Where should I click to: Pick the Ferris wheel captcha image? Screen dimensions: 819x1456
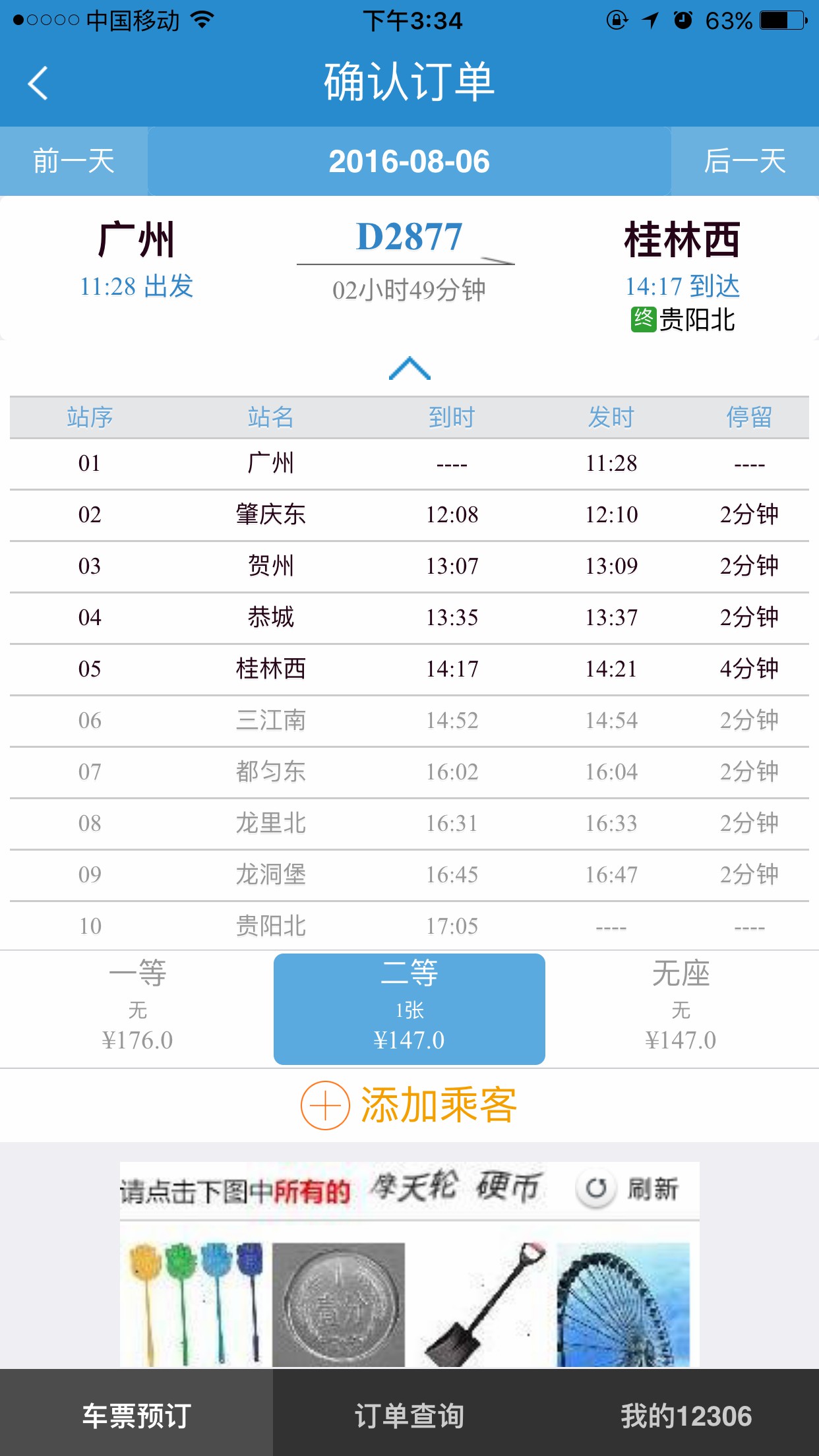click(x=623, y=1303)
